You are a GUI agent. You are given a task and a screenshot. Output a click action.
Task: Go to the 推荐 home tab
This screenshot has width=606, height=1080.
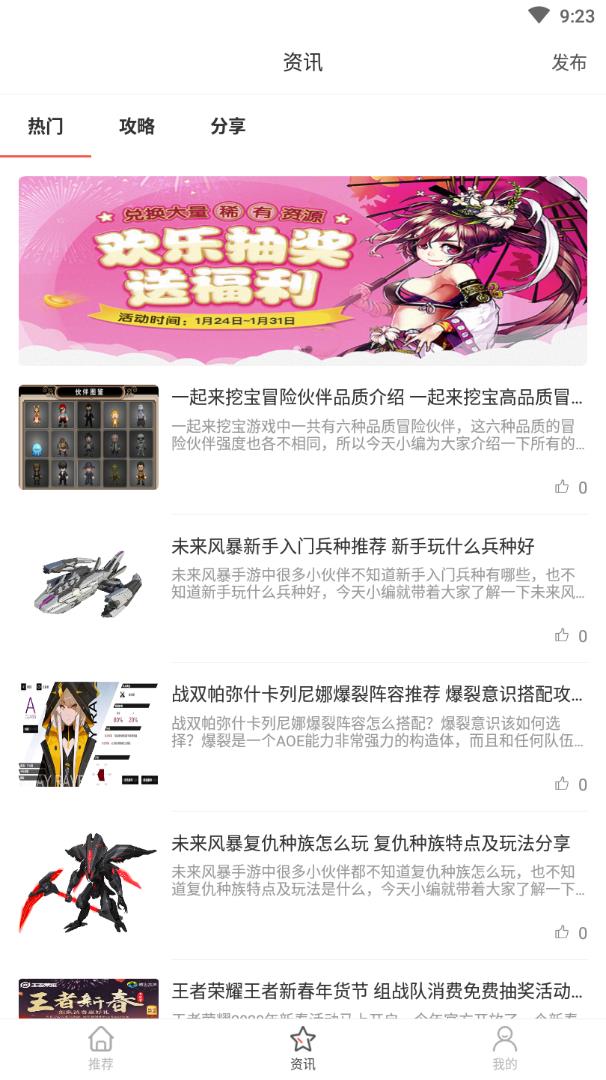tap(101, 1047)
